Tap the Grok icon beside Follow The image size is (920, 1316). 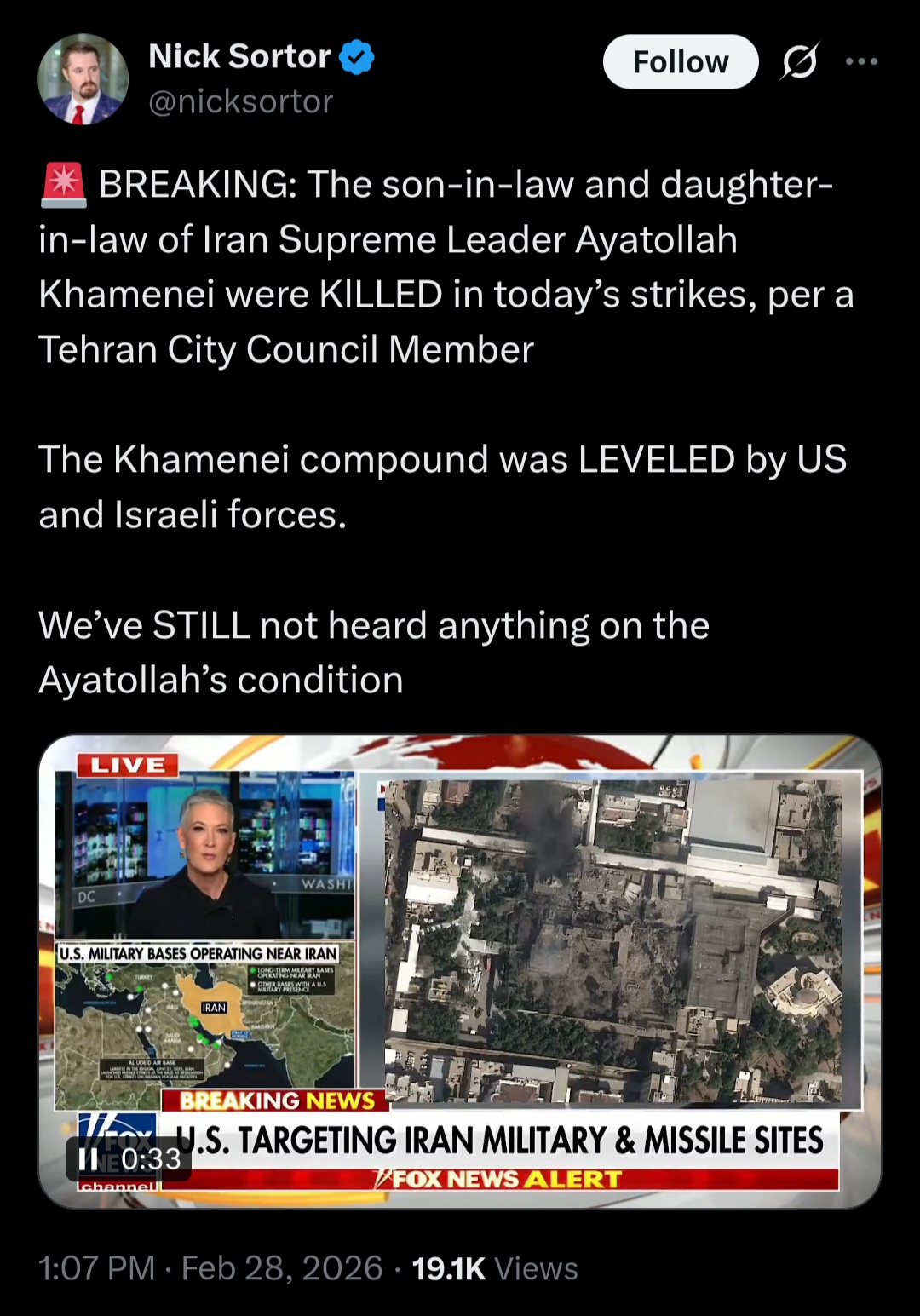pyautogui.click(x=799, y=61)
